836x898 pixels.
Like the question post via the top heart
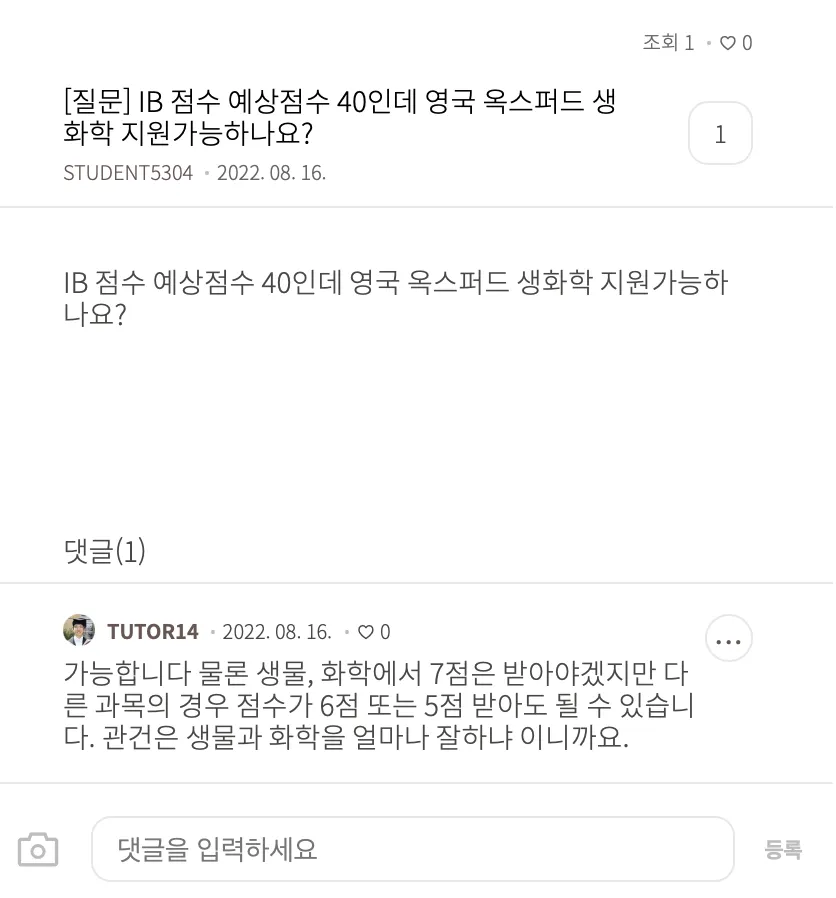coord(728,43)
